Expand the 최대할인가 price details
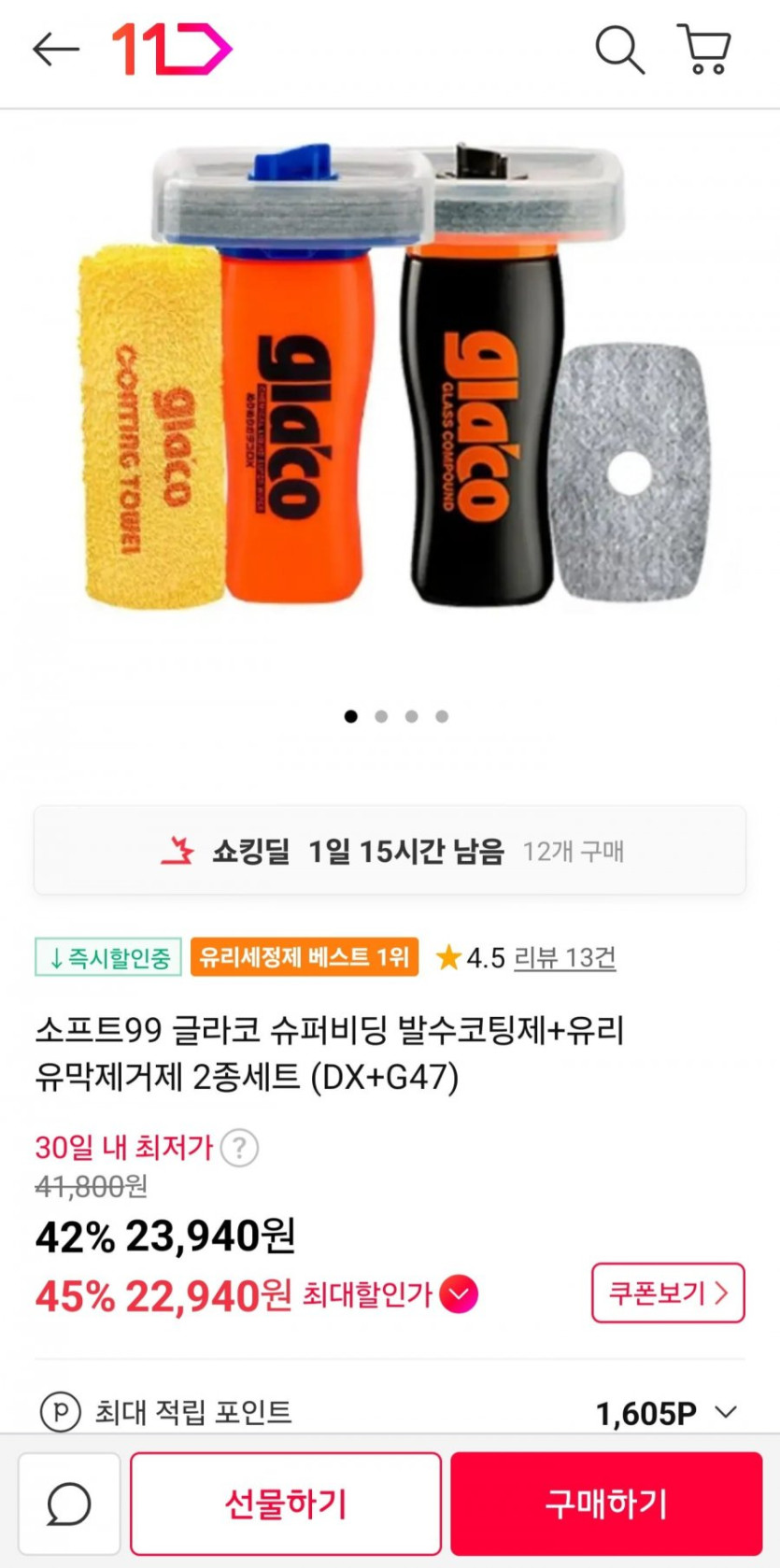The height and width of the screenshot is (1568, 780). pyautogui.click(x=459, y=1294)
